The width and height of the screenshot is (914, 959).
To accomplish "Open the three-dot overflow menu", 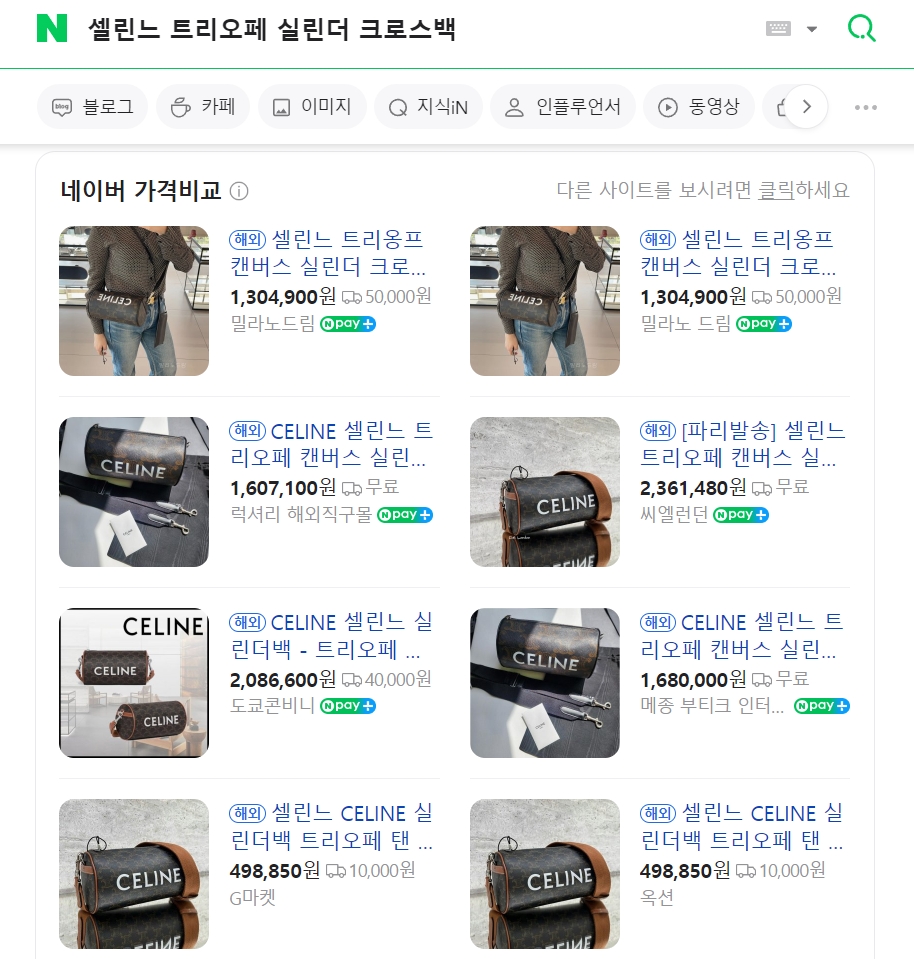I will click(x=866, y=107).
